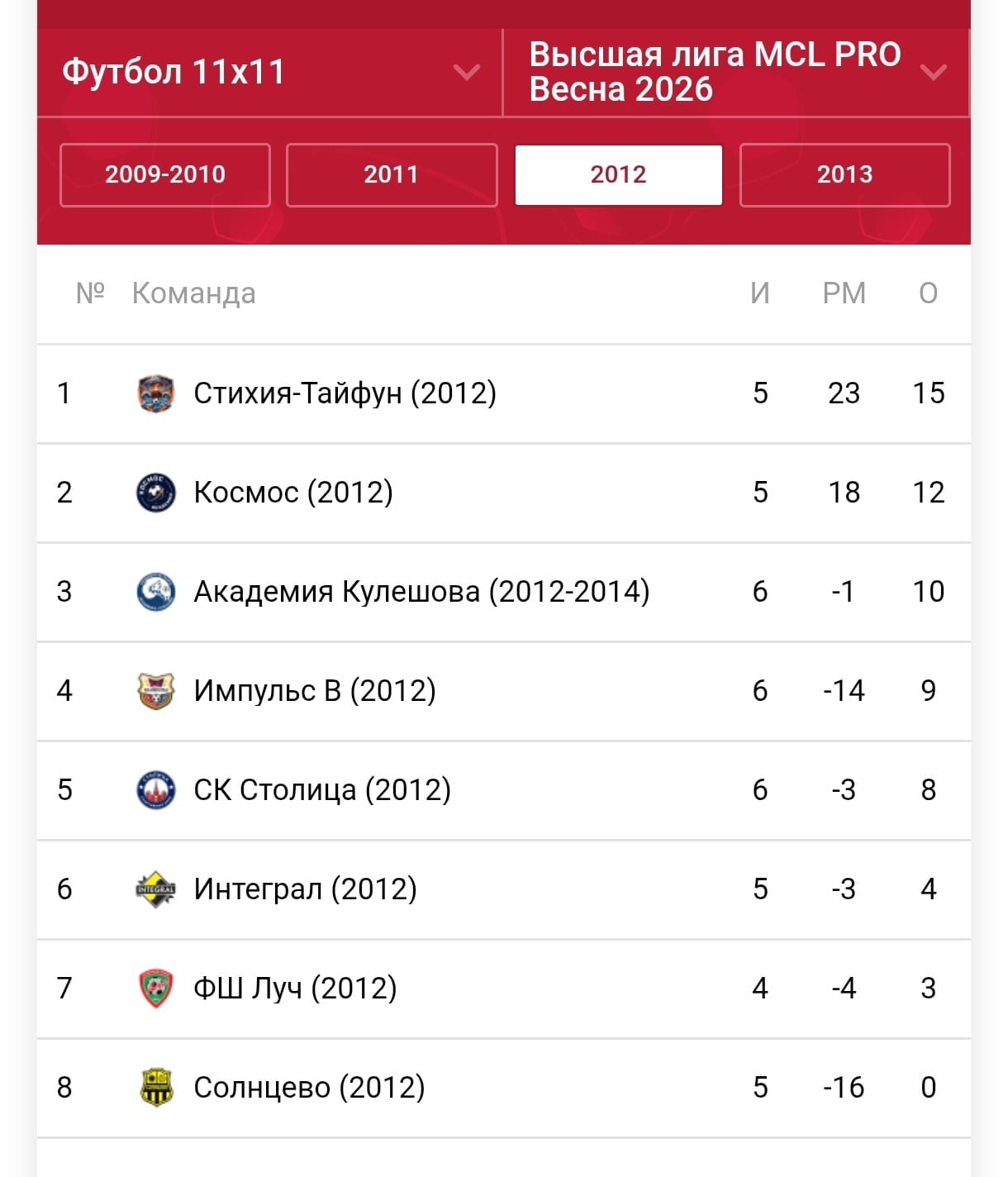Image resolution: width=1008 pixels, height=1177 pixels.
Task: Open the Футбол 11x11 dropdown
Action: pos(269,73)
